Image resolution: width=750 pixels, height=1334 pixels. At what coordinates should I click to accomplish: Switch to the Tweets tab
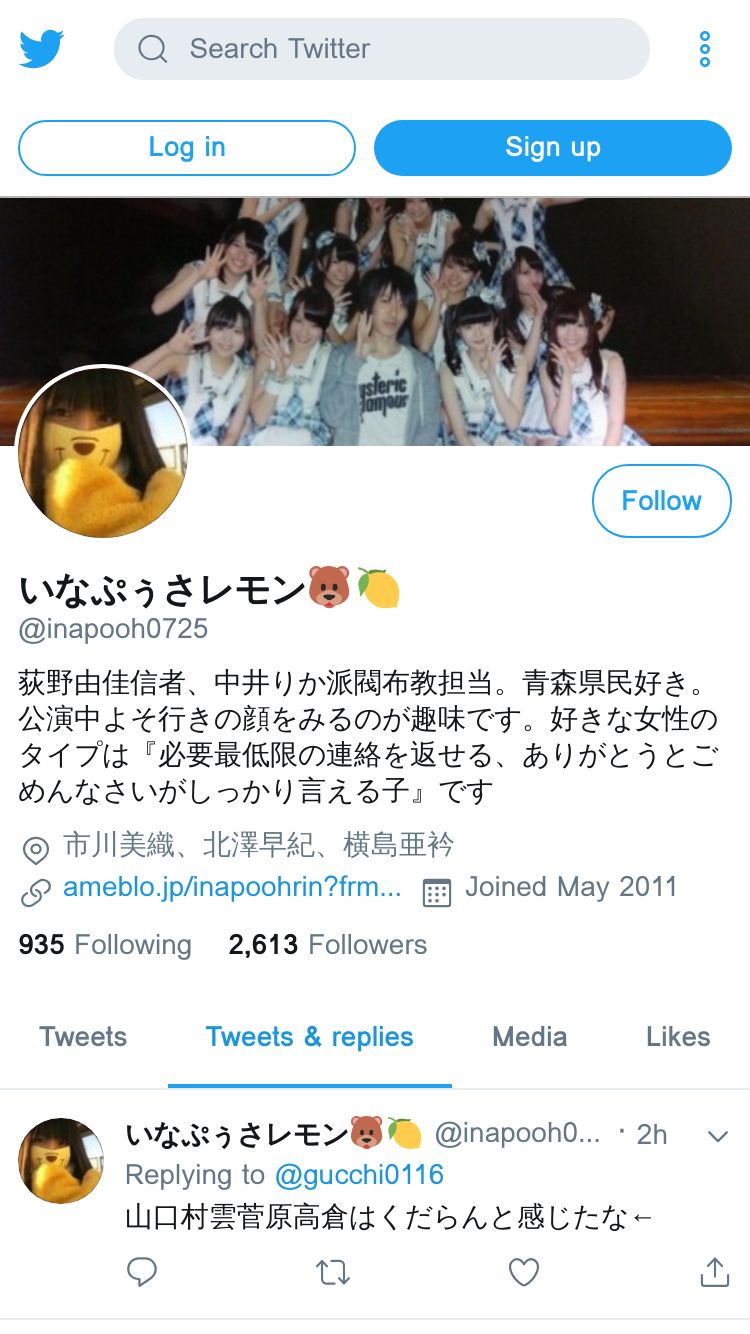[83, 1037]
